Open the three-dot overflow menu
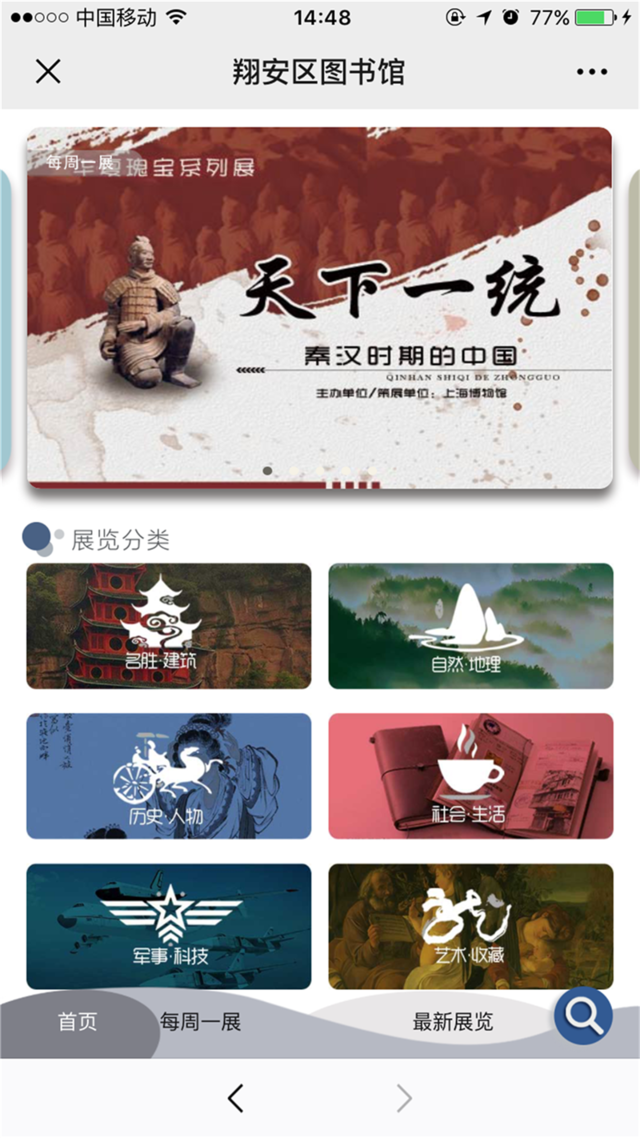 591,72
